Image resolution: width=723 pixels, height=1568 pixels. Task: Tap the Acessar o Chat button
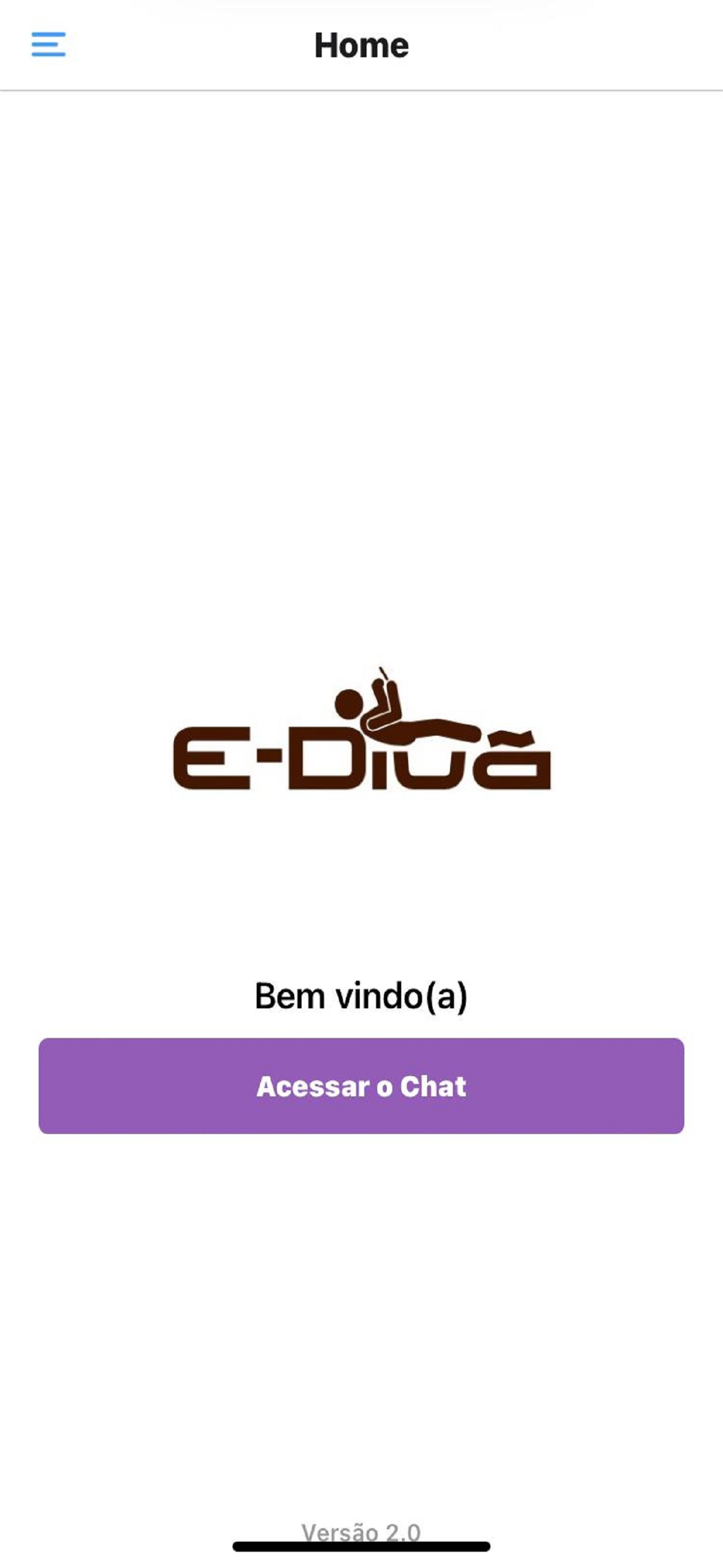click(361, 1086)
